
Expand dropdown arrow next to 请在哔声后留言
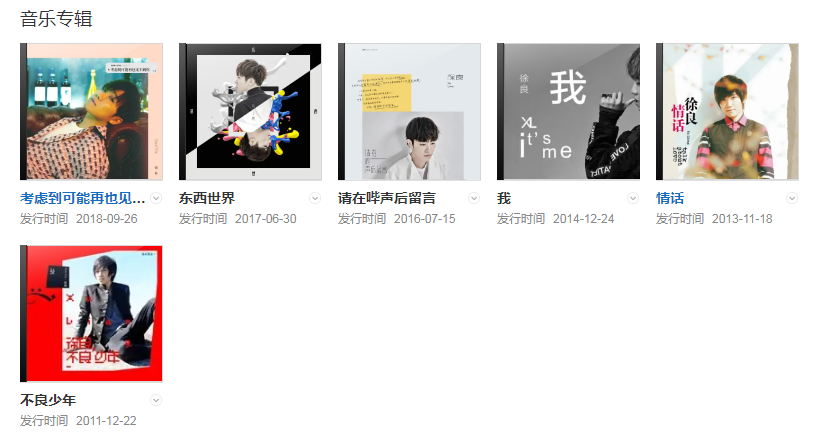(x=474, y=199)
